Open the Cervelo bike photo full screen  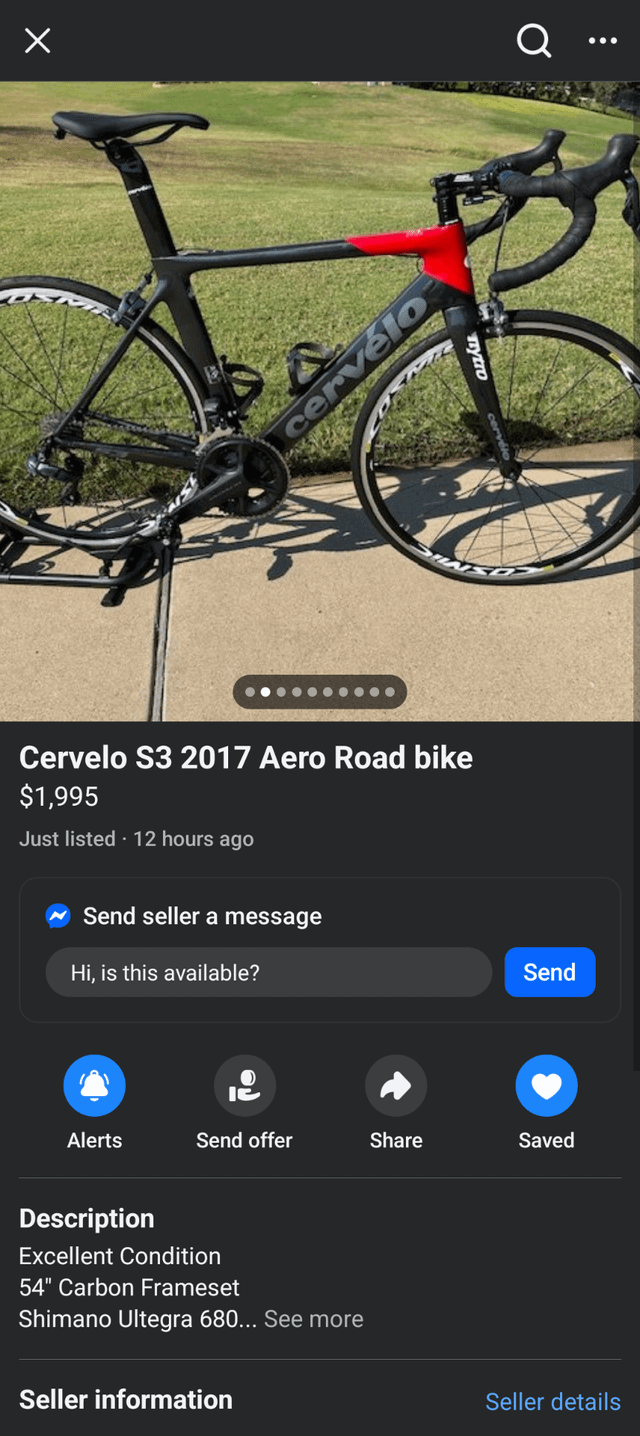[x=320, y=400]
